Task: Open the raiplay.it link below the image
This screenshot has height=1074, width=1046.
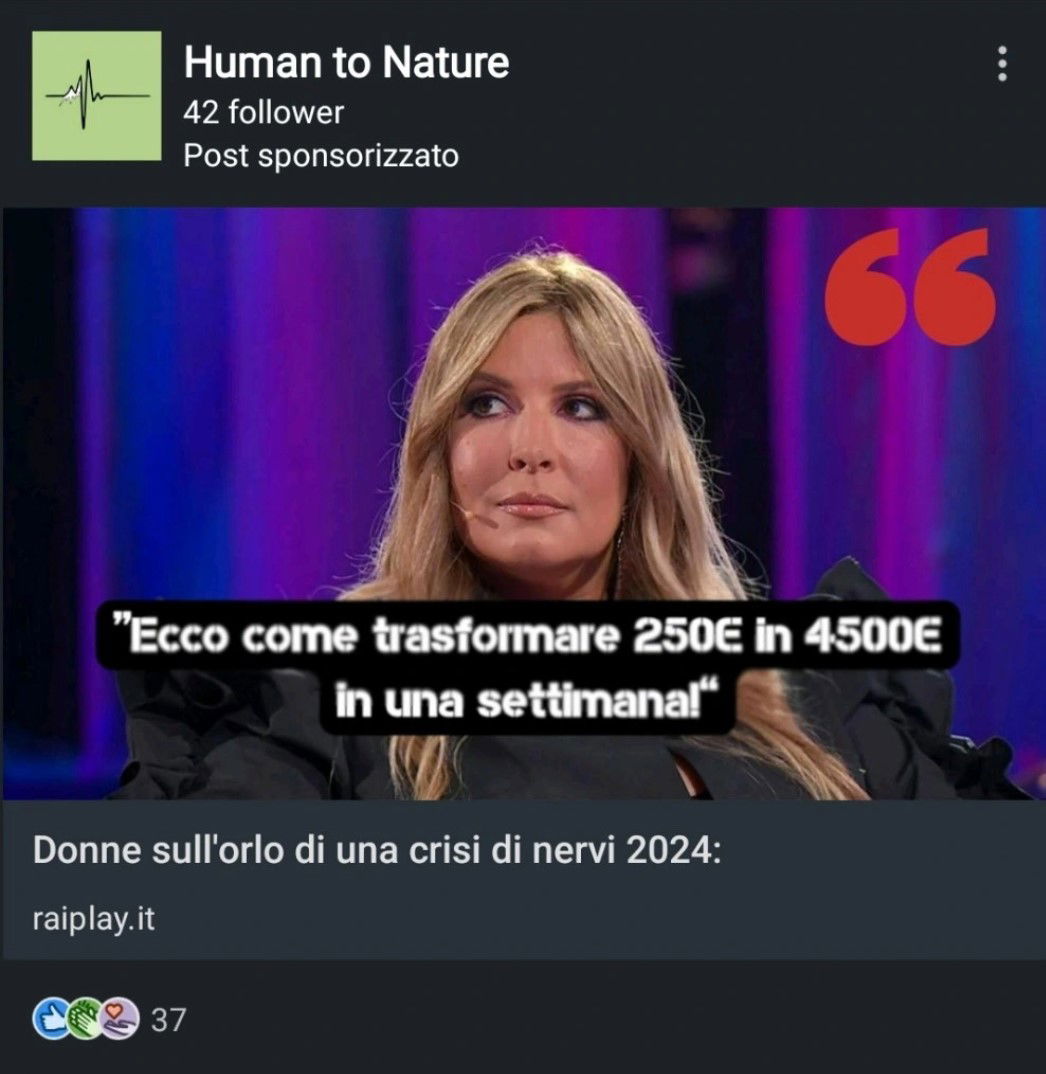Action: click(x=94, y=919)
